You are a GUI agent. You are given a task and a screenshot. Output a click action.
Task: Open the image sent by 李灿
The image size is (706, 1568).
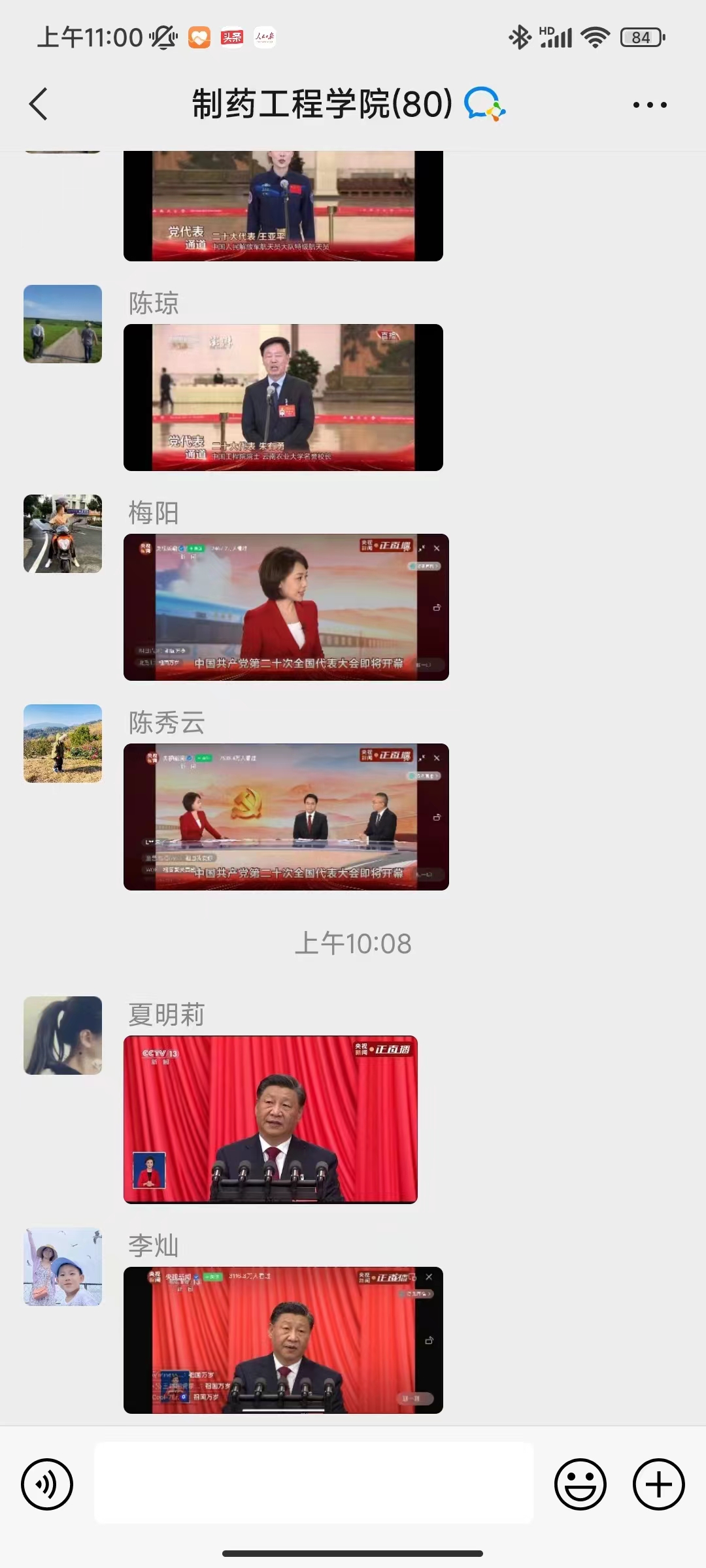[x=283, y=1340]
